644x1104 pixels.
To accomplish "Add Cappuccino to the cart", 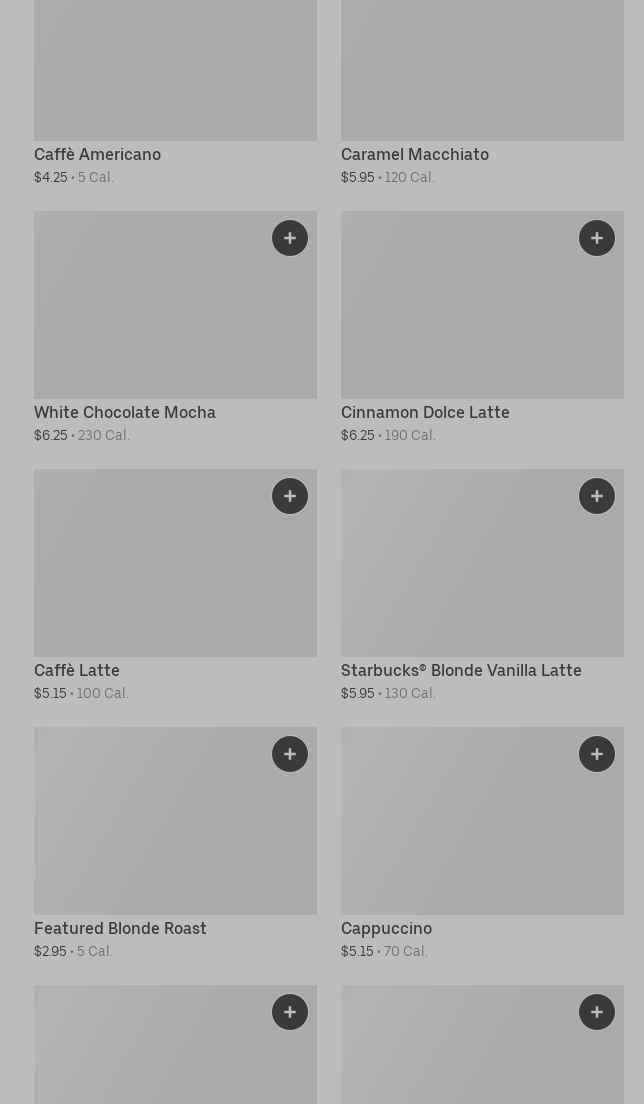I will pyautogui.click(x=597, y=754).
